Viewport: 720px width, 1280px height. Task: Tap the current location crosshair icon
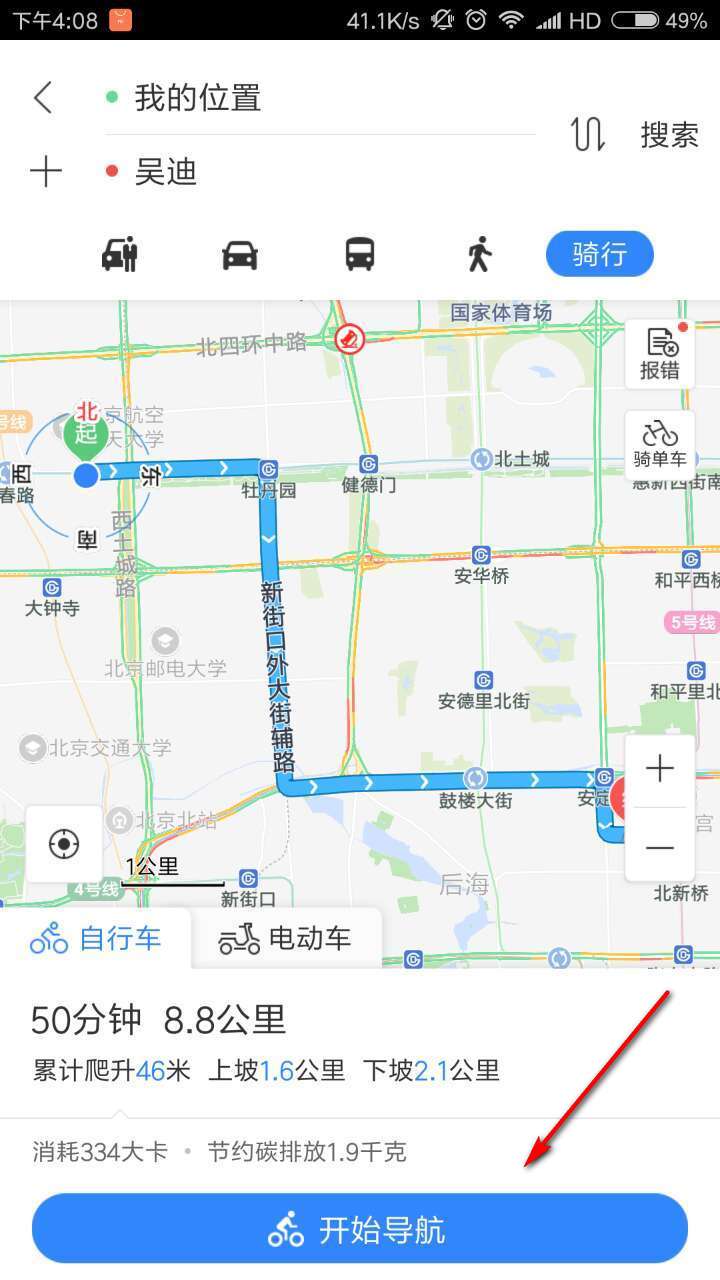click(64, 844)
